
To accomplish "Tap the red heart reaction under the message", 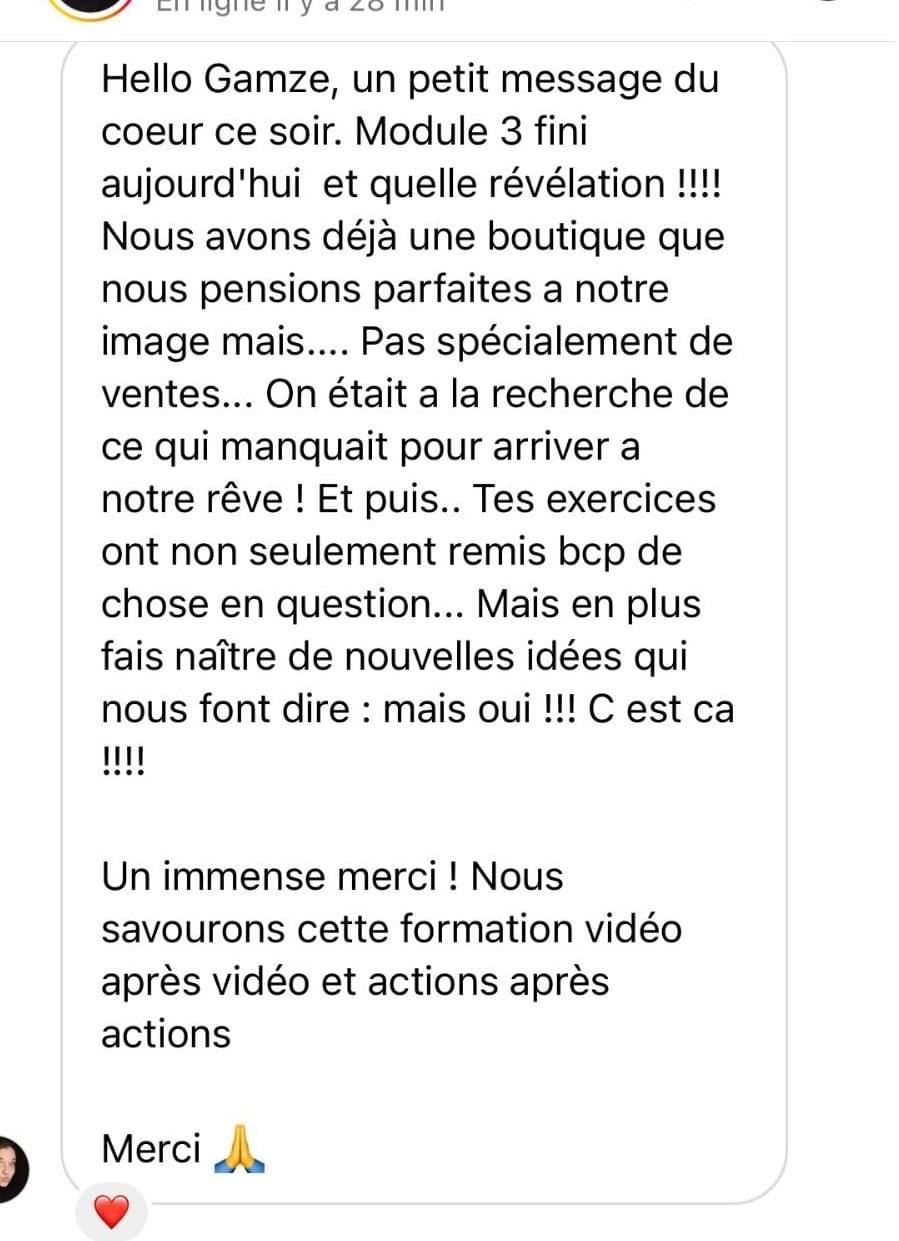I will (x=111, y=1213).
